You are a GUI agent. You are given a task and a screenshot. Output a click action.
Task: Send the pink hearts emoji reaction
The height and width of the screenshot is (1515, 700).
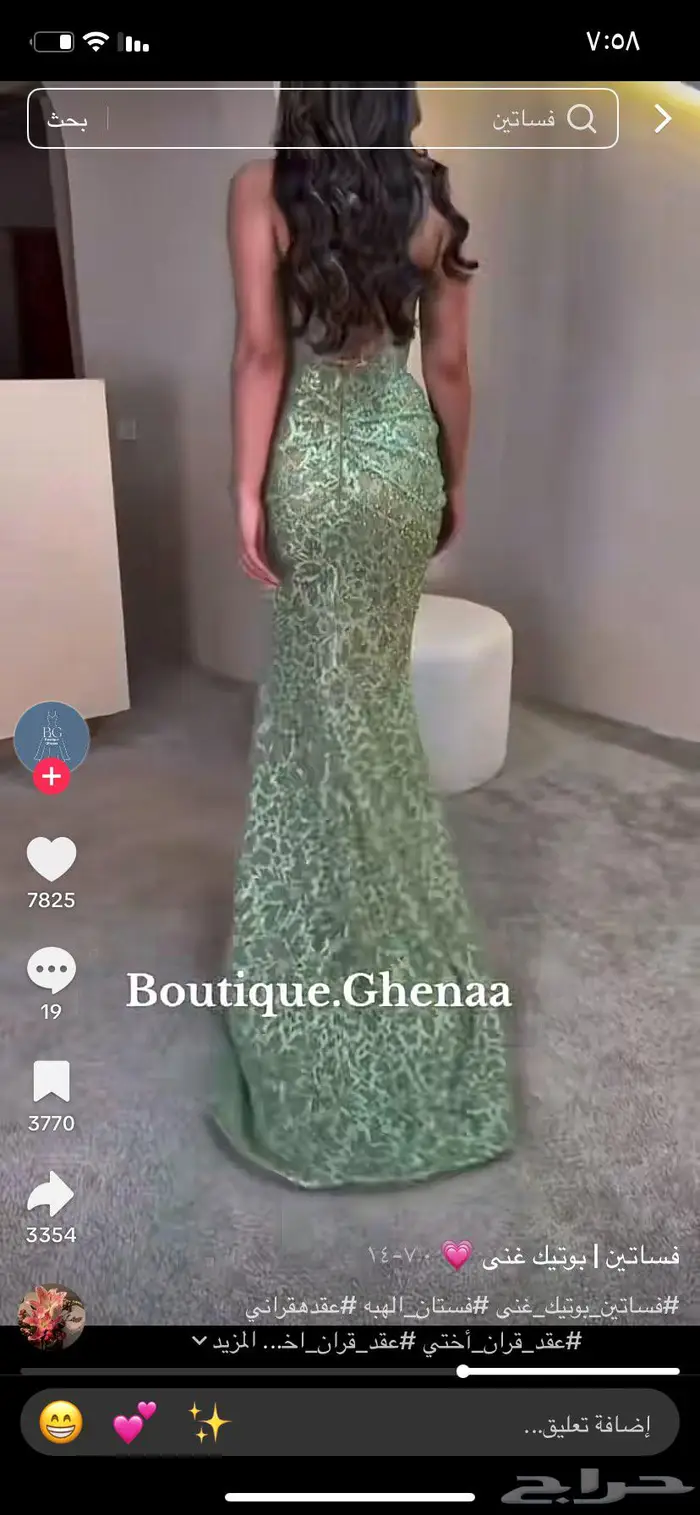pos(134,1423)
